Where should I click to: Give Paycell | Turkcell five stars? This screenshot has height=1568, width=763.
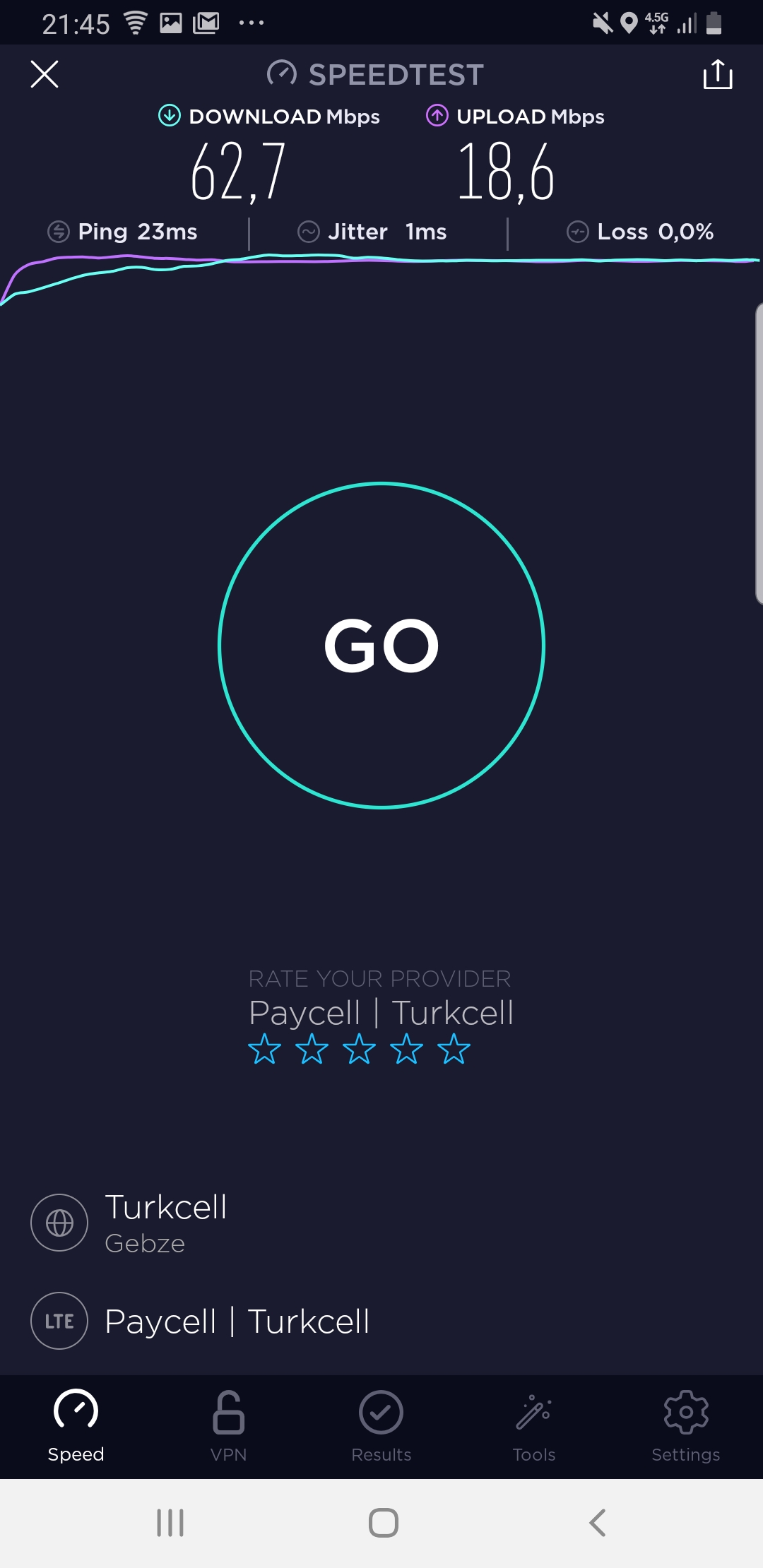click(454, 1049)
